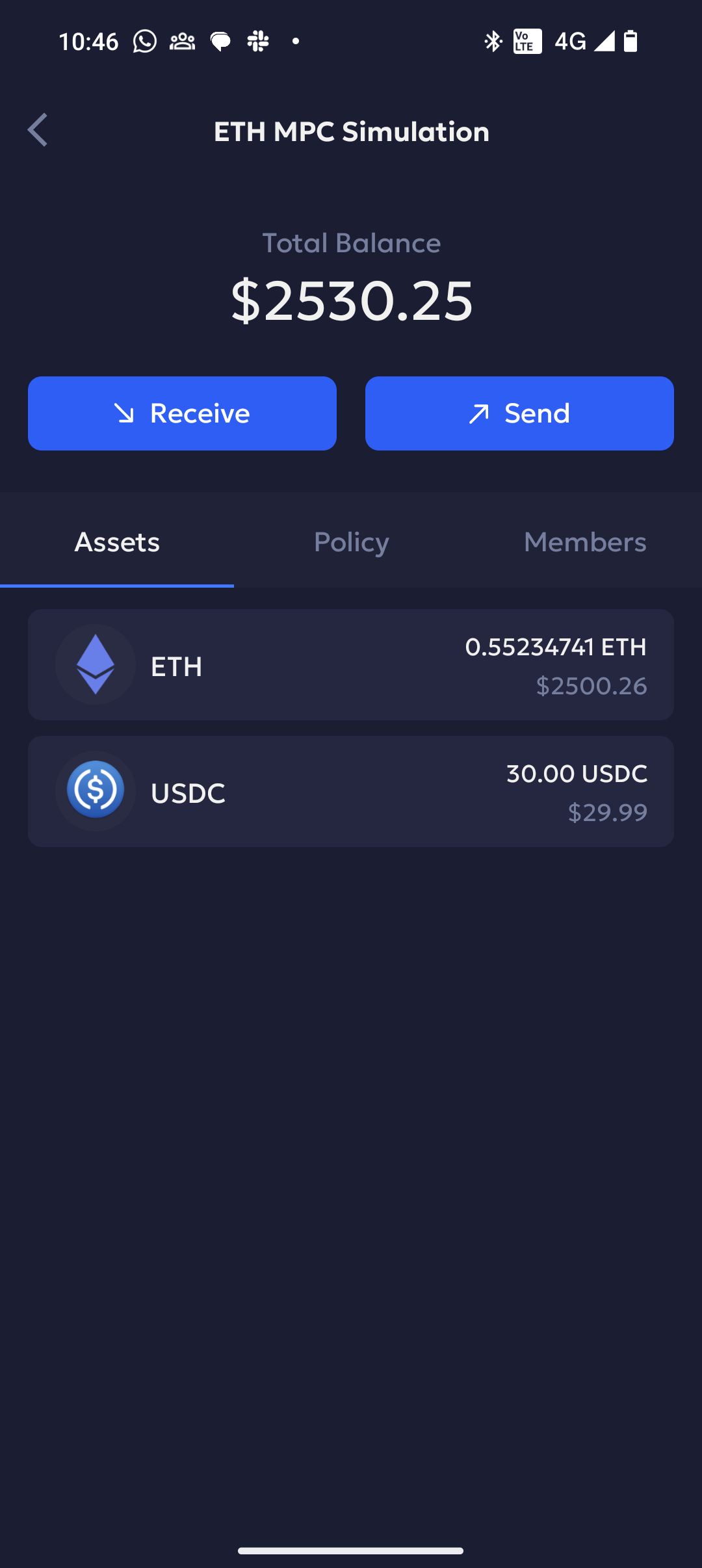Open the USDC asset row
Screen dimensions: 702x1568
point(351,791)
